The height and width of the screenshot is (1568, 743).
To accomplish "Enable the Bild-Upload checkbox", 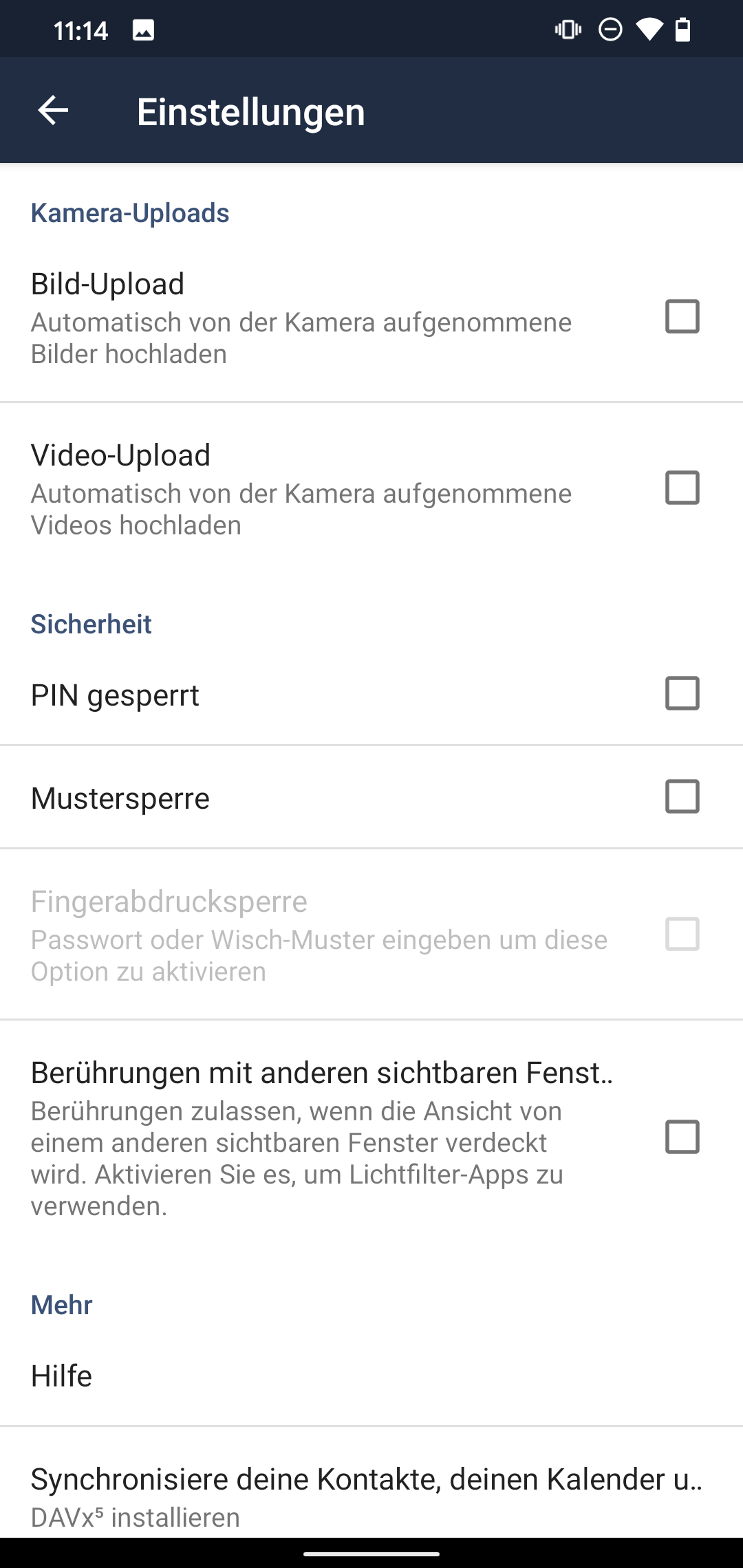I will point(682,316).
